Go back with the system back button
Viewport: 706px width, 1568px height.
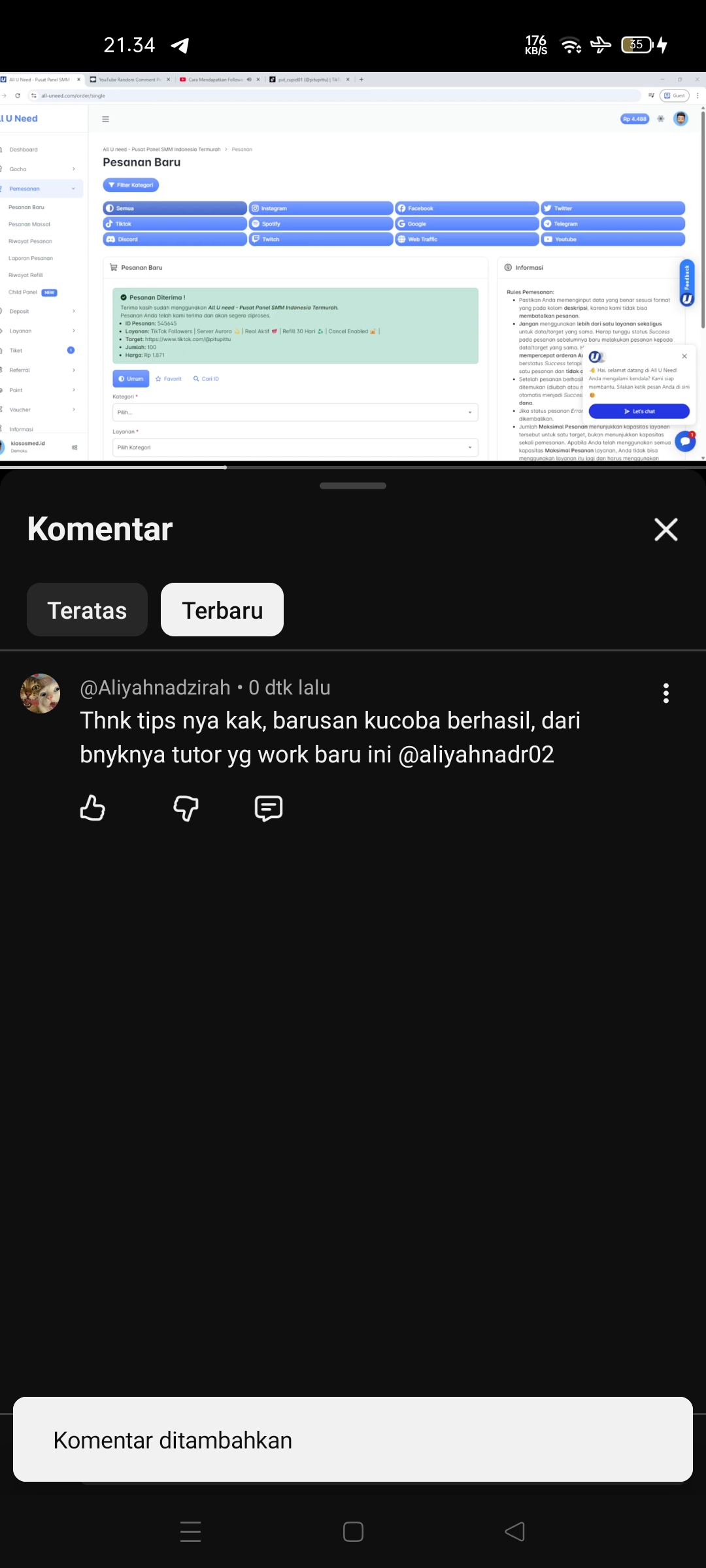point(515,1531)
